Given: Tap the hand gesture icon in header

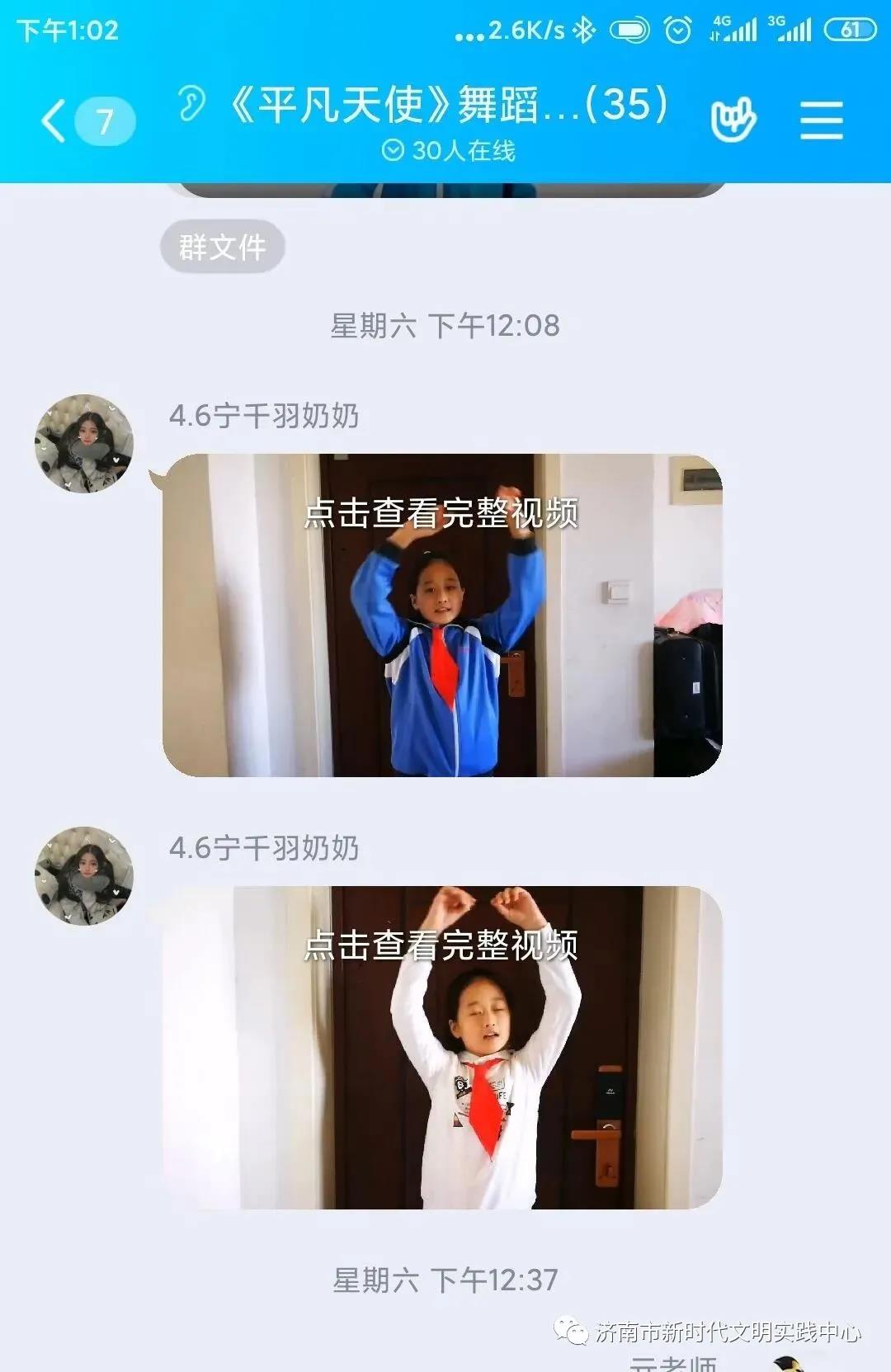Looking at the screenshot, I should 733,120.
